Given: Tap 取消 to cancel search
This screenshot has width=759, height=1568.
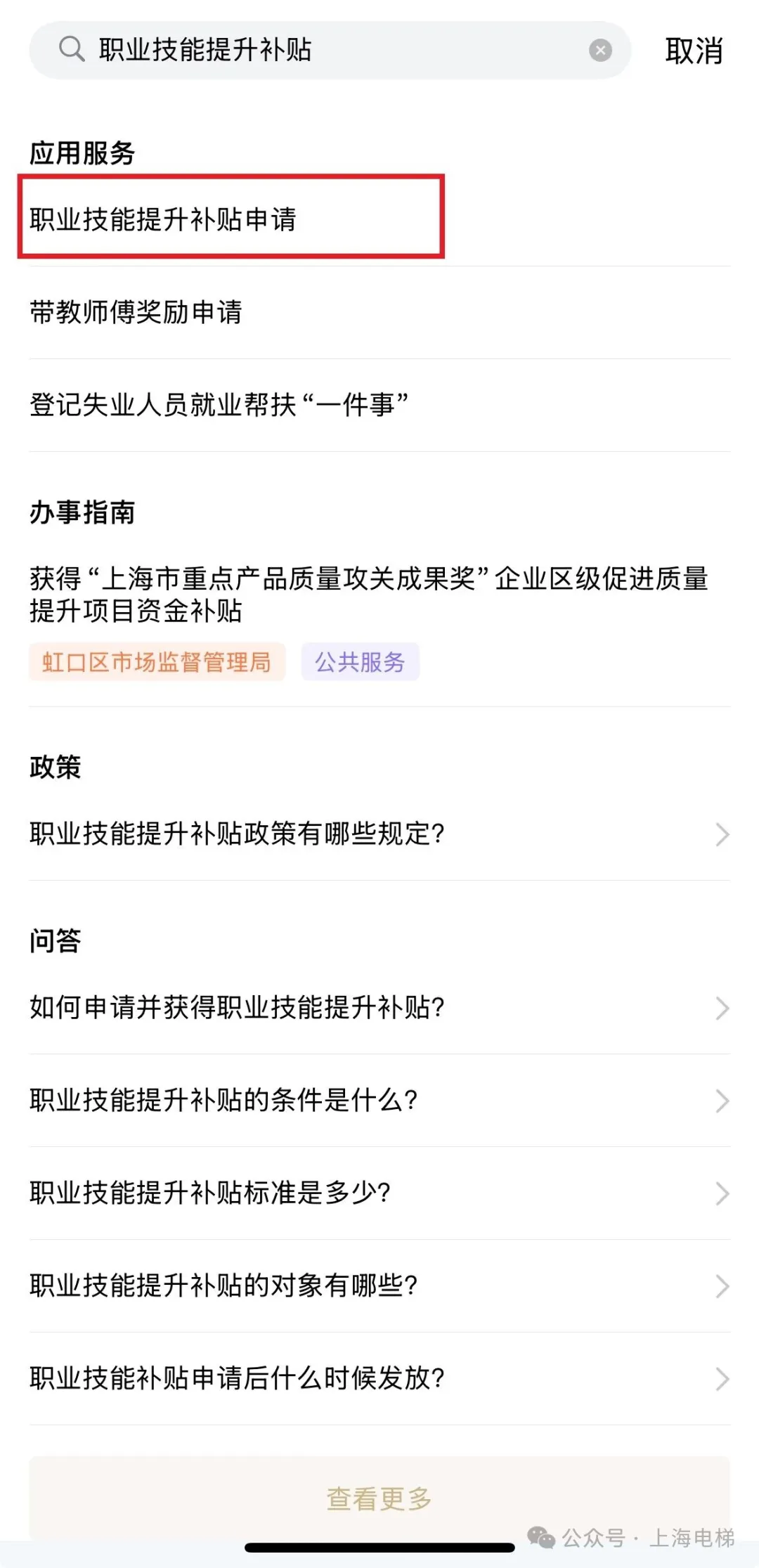Looking at the screenshot, I should tap(694, 51).
